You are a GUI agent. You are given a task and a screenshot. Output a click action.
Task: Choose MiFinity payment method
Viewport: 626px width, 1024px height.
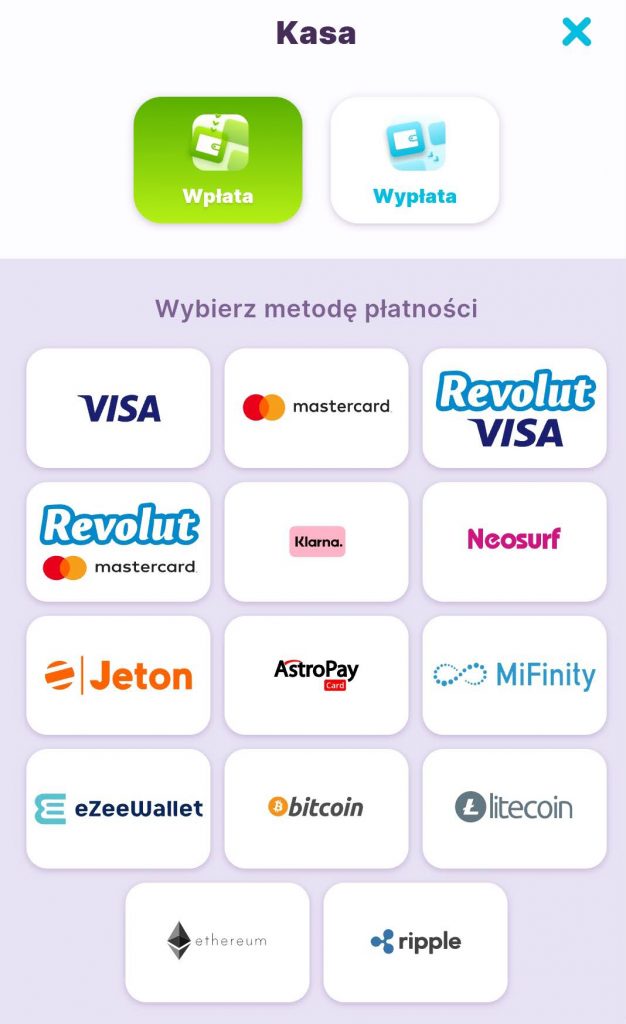click(514, 675)
